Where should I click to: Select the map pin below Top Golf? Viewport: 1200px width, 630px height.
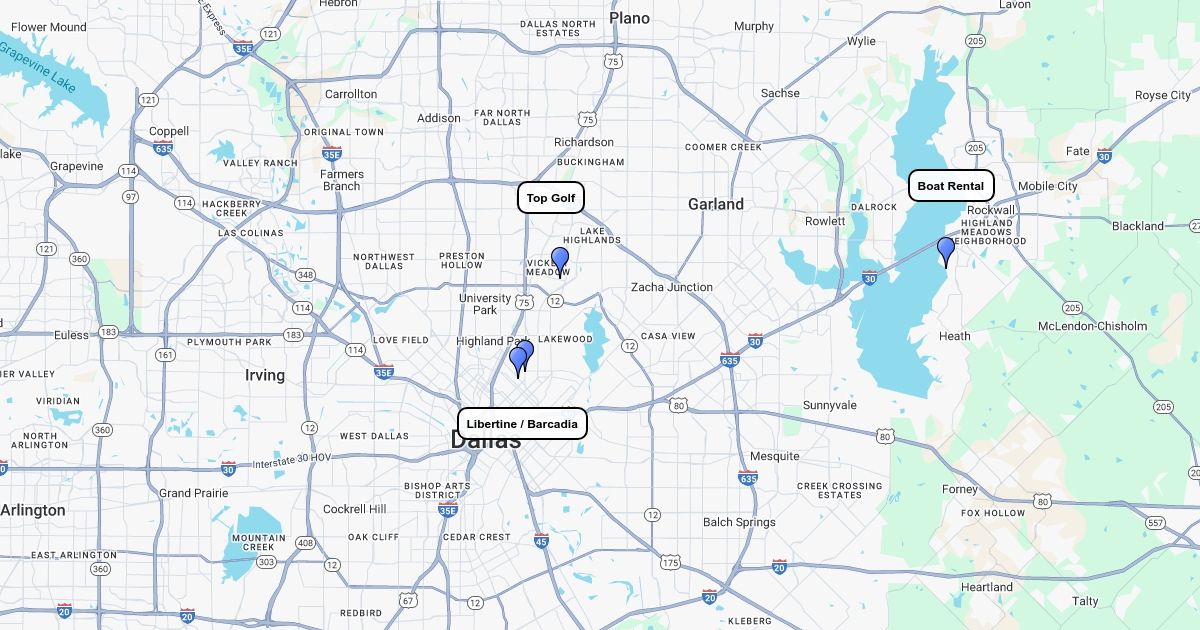click(x=560, y=259)
